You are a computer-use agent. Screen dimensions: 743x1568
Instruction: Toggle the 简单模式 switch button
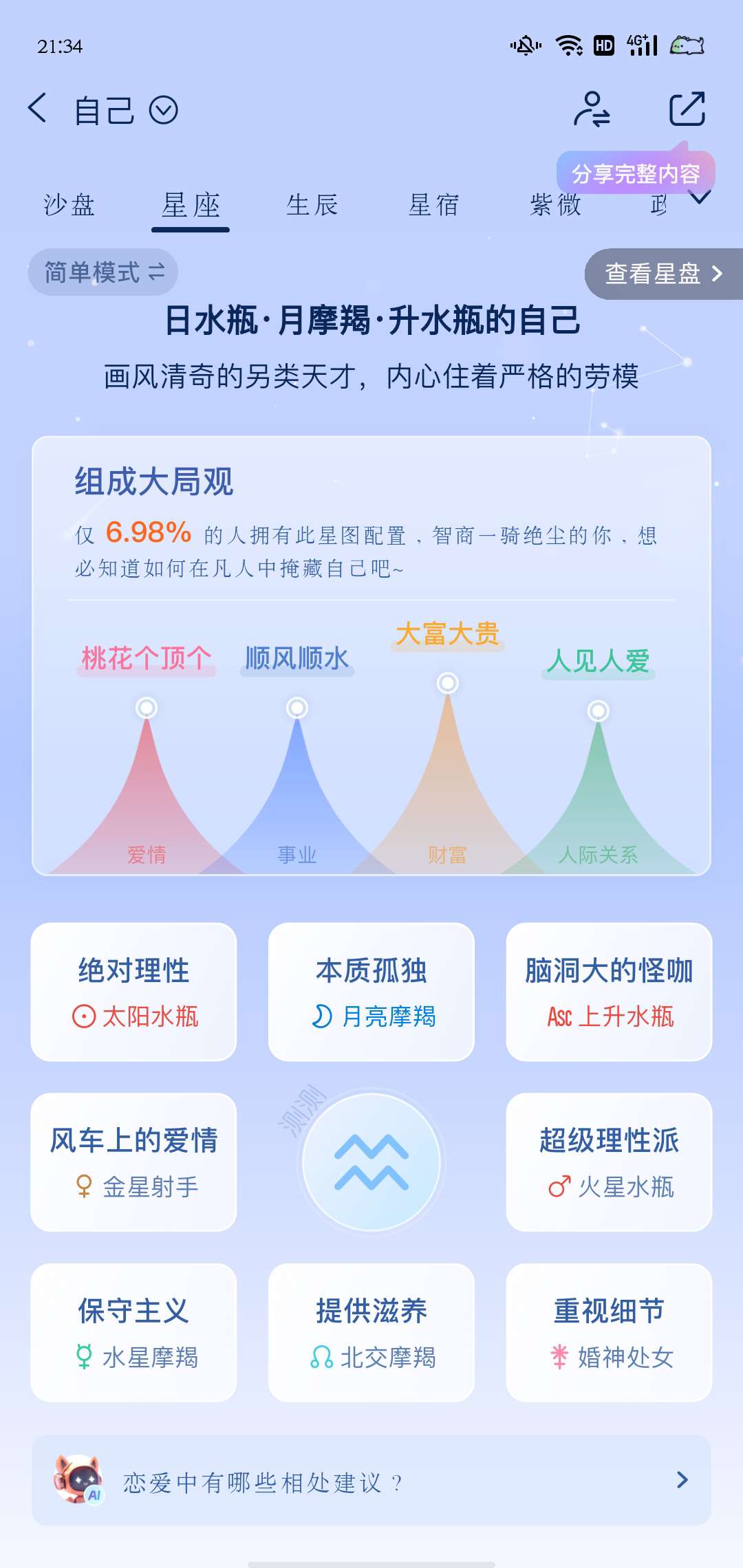[103, 272]
